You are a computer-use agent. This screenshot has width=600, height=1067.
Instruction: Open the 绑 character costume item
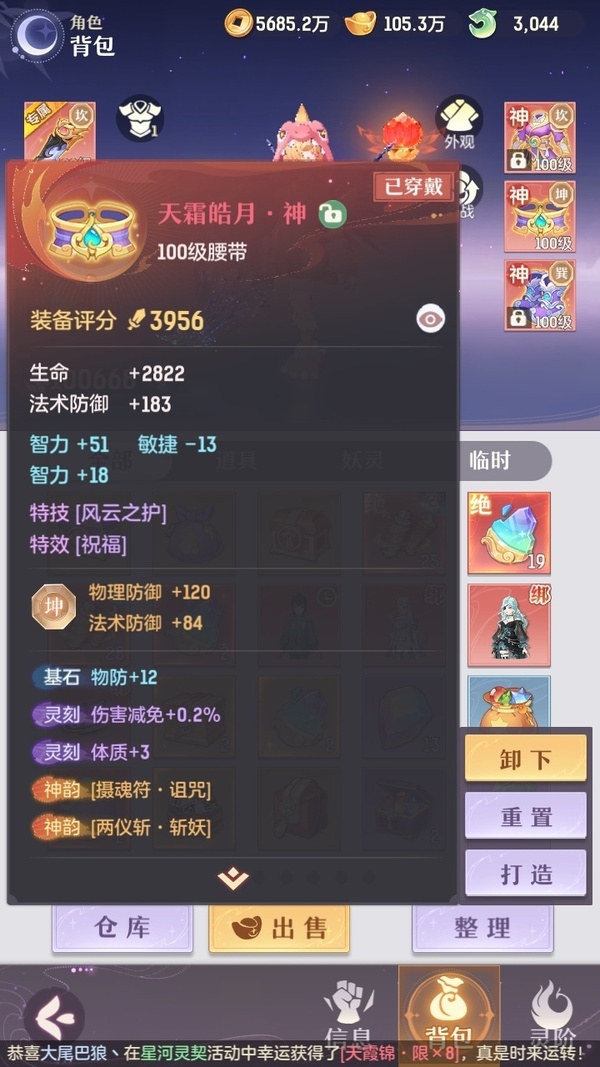pyautogui.click(x=509, y=625)
